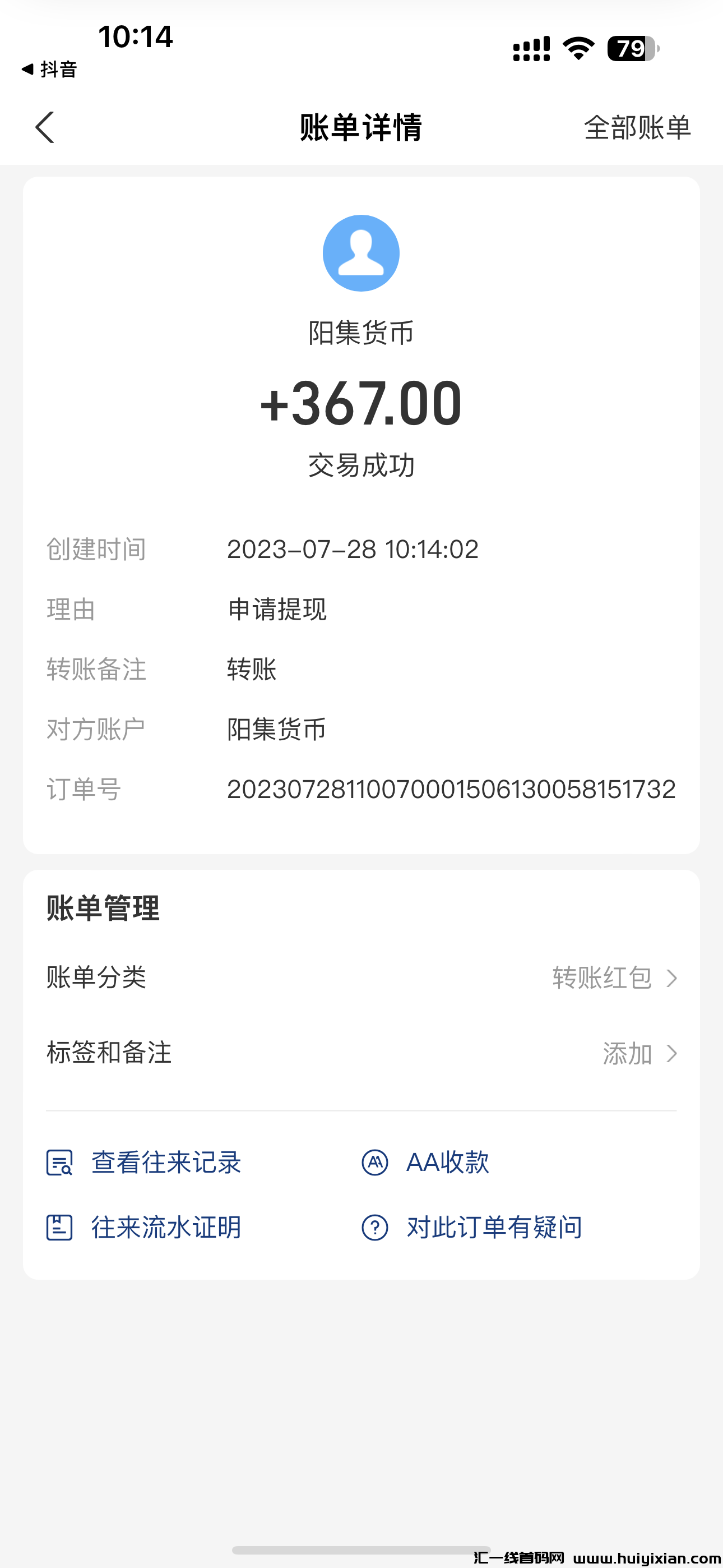Screen dimensions: 723x1568
Task: Tap the order number 订单号 value
Action: (x=451, y=789)
